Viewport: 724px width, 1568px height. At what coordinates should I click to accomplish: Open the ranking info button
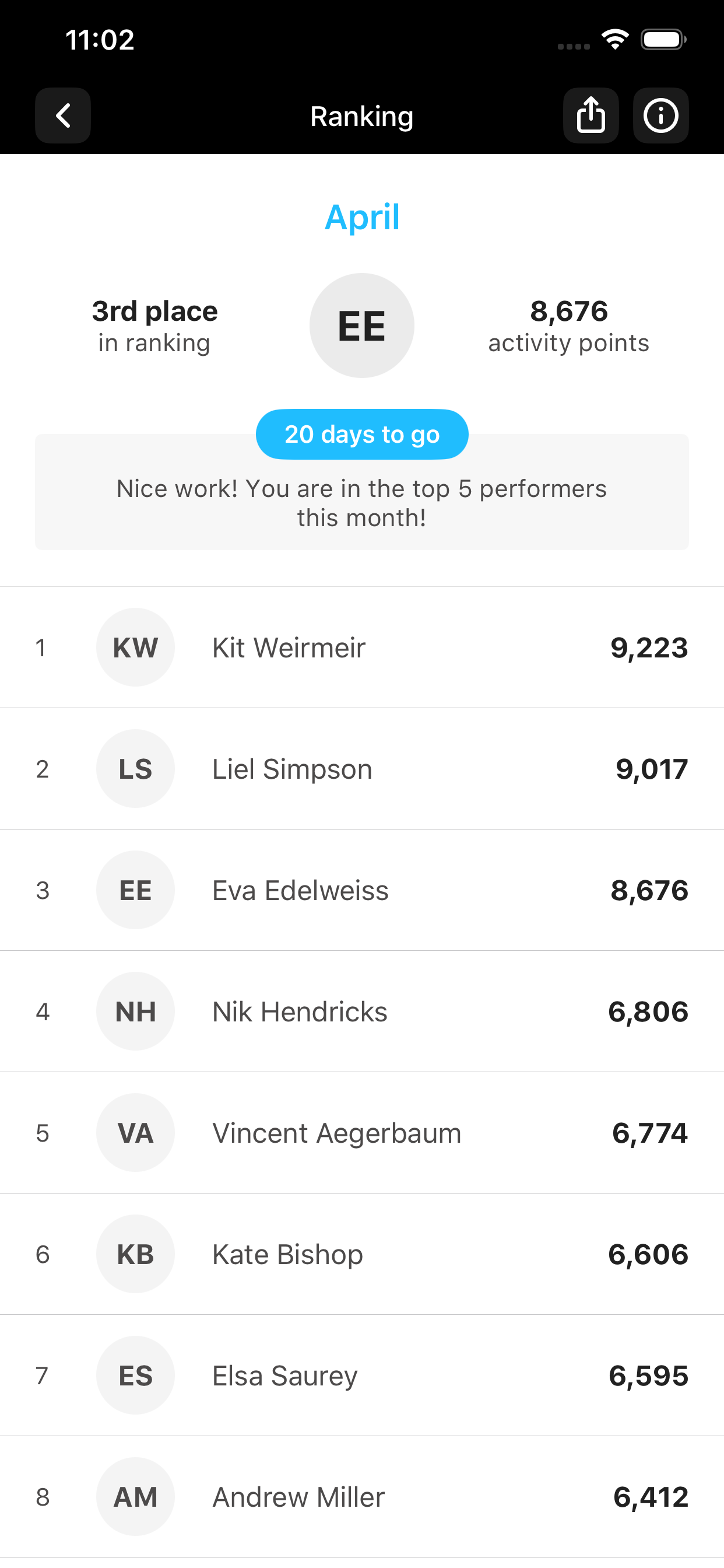(x=660, y=116)
